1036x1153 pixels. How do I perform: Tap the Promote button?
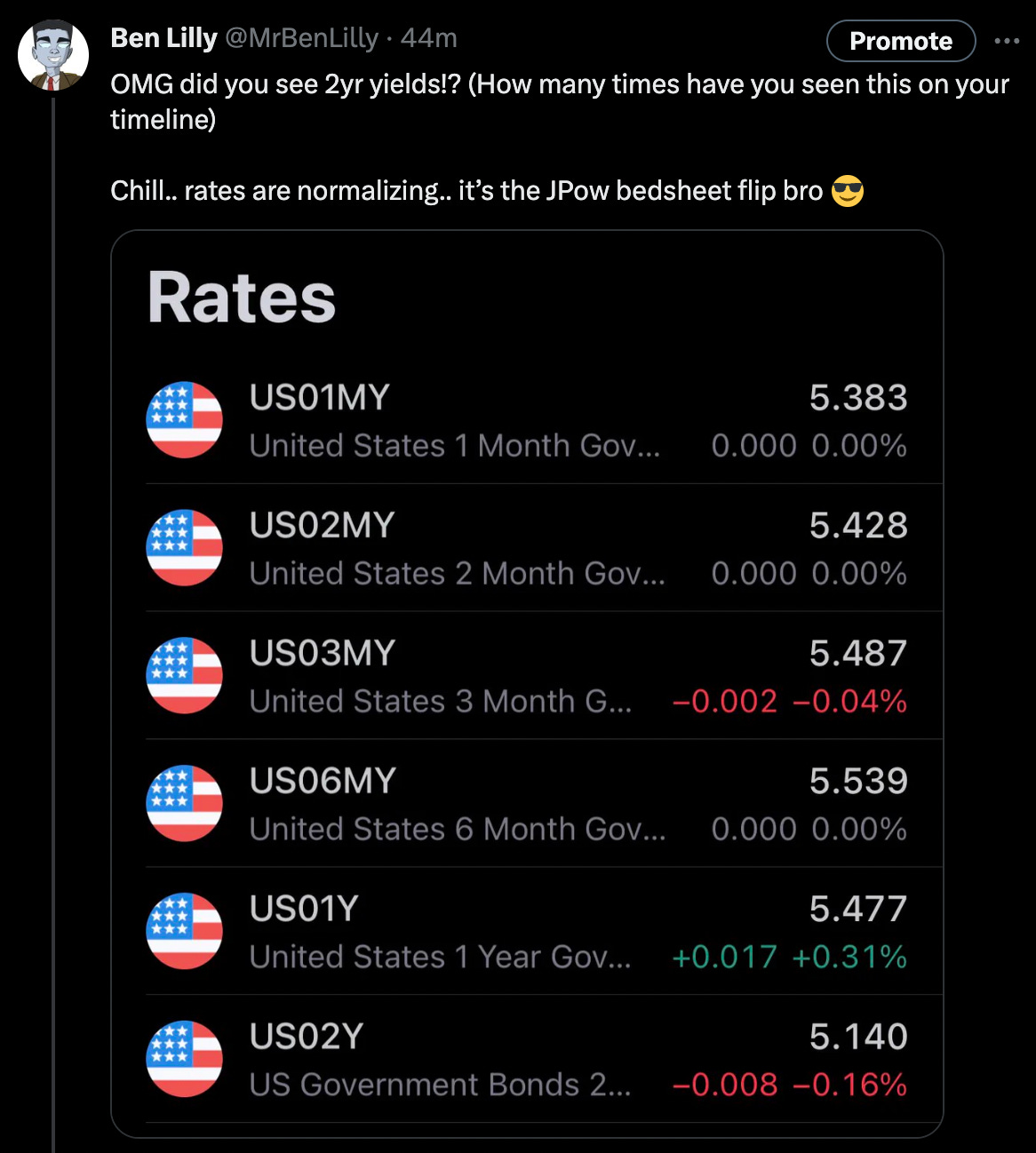(x=900, y=41)
